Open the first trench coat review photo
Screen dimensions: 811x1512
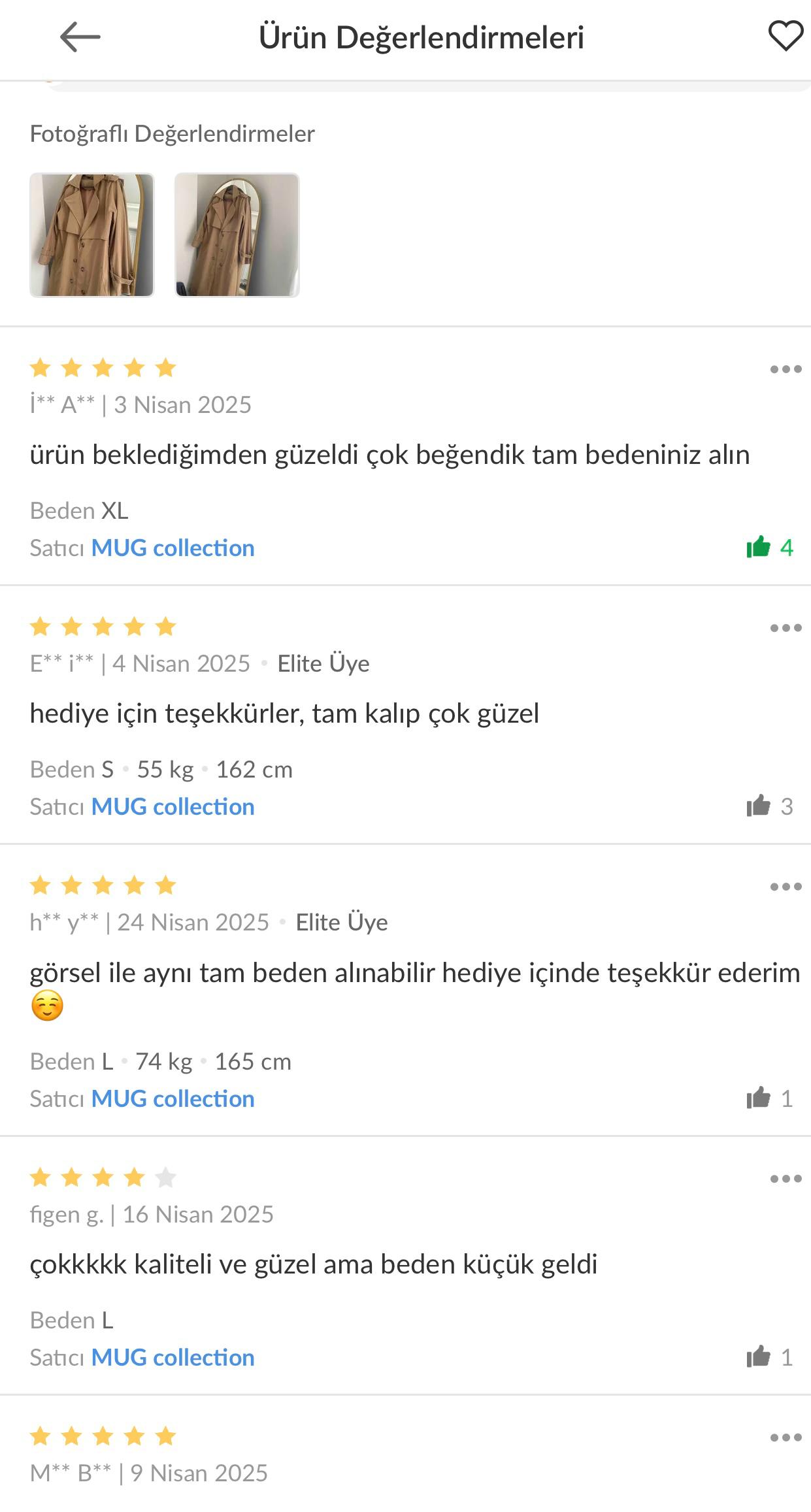(92, 235)
